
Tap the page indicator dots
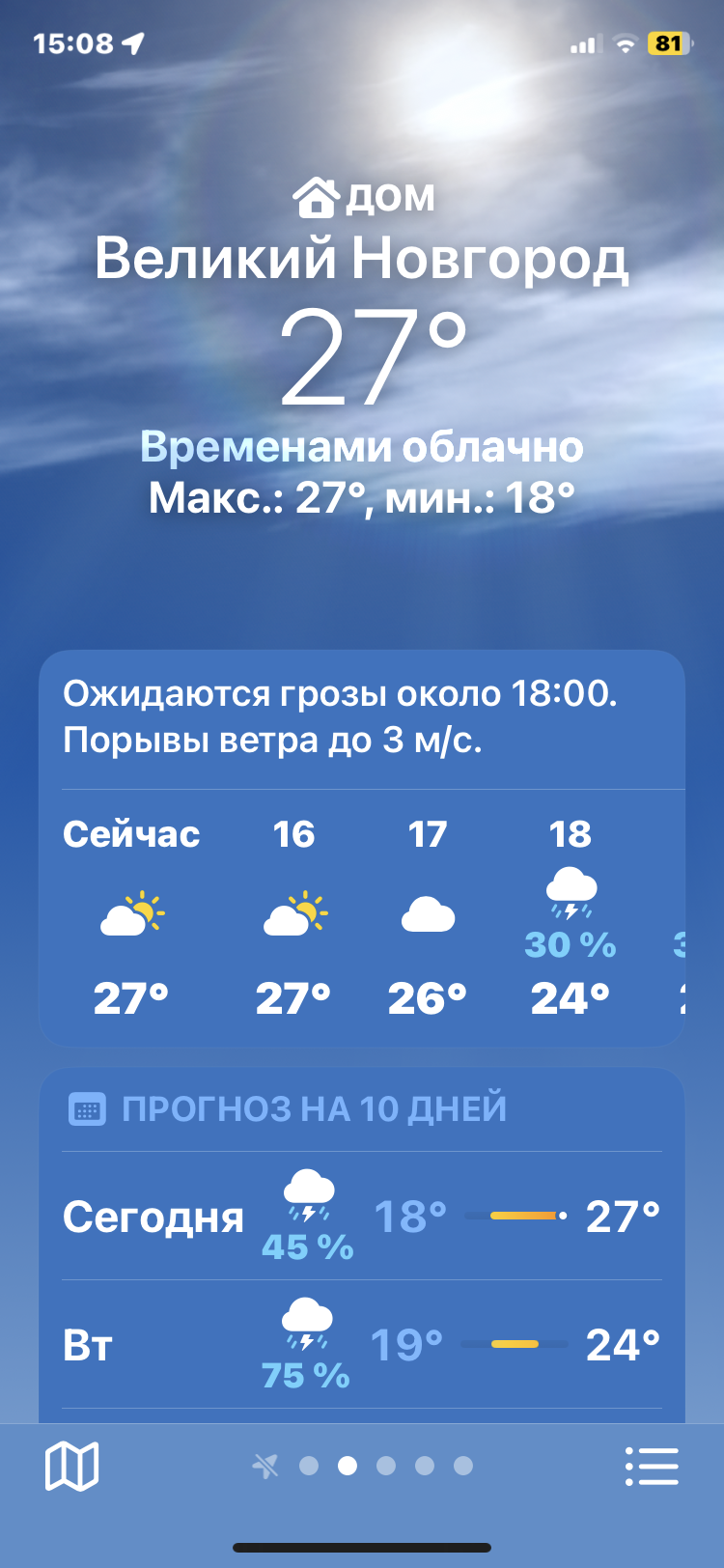pyautogui.click(x=362, y=1466)
